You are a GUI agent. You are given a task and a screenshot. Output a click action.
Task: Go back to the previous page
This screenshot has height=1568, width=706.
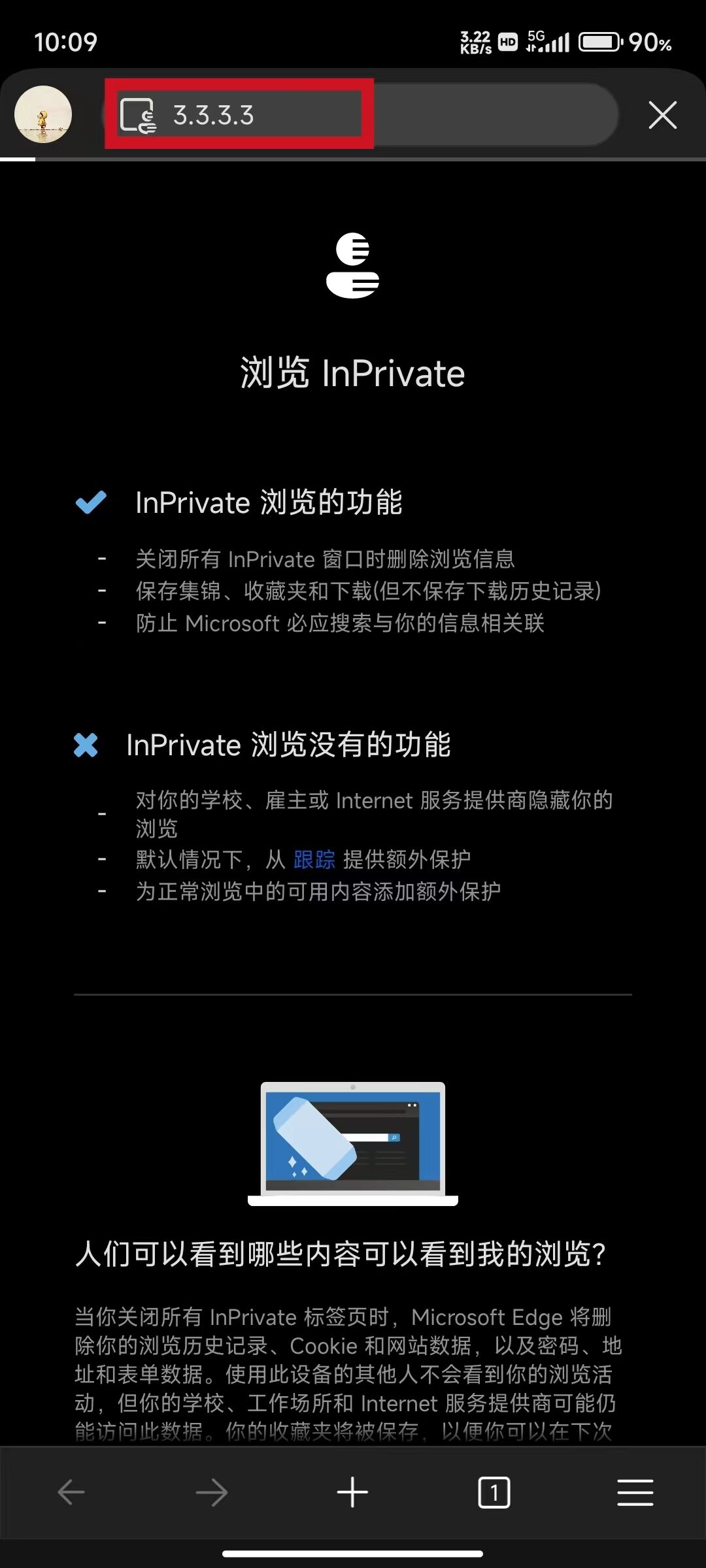(x=71, y=1492)
